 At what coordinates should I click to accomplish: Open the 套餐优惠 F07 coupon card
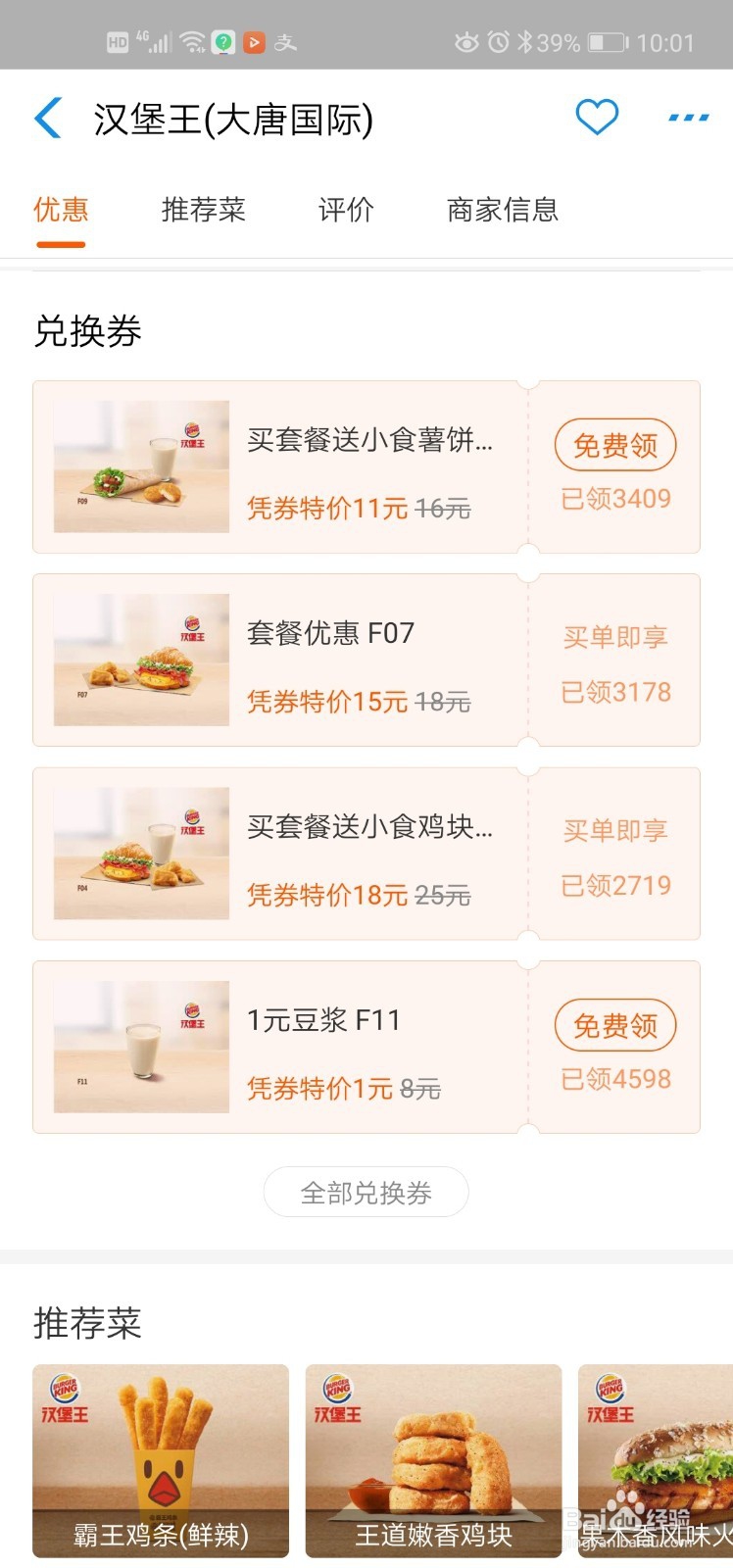[366, 661]
